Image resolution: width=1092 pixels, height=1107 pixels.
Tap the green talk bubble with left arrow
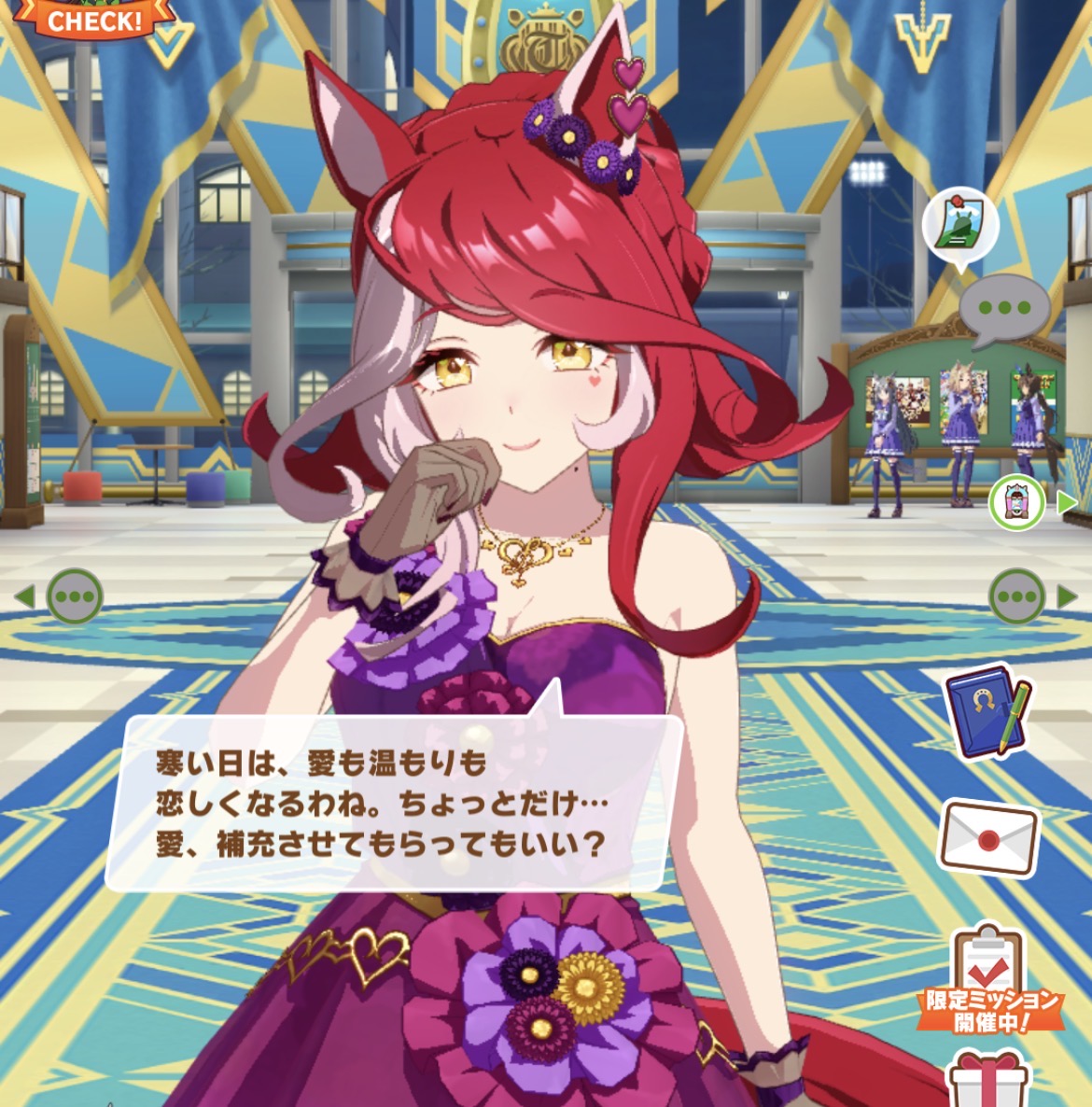tap(75, 596)
